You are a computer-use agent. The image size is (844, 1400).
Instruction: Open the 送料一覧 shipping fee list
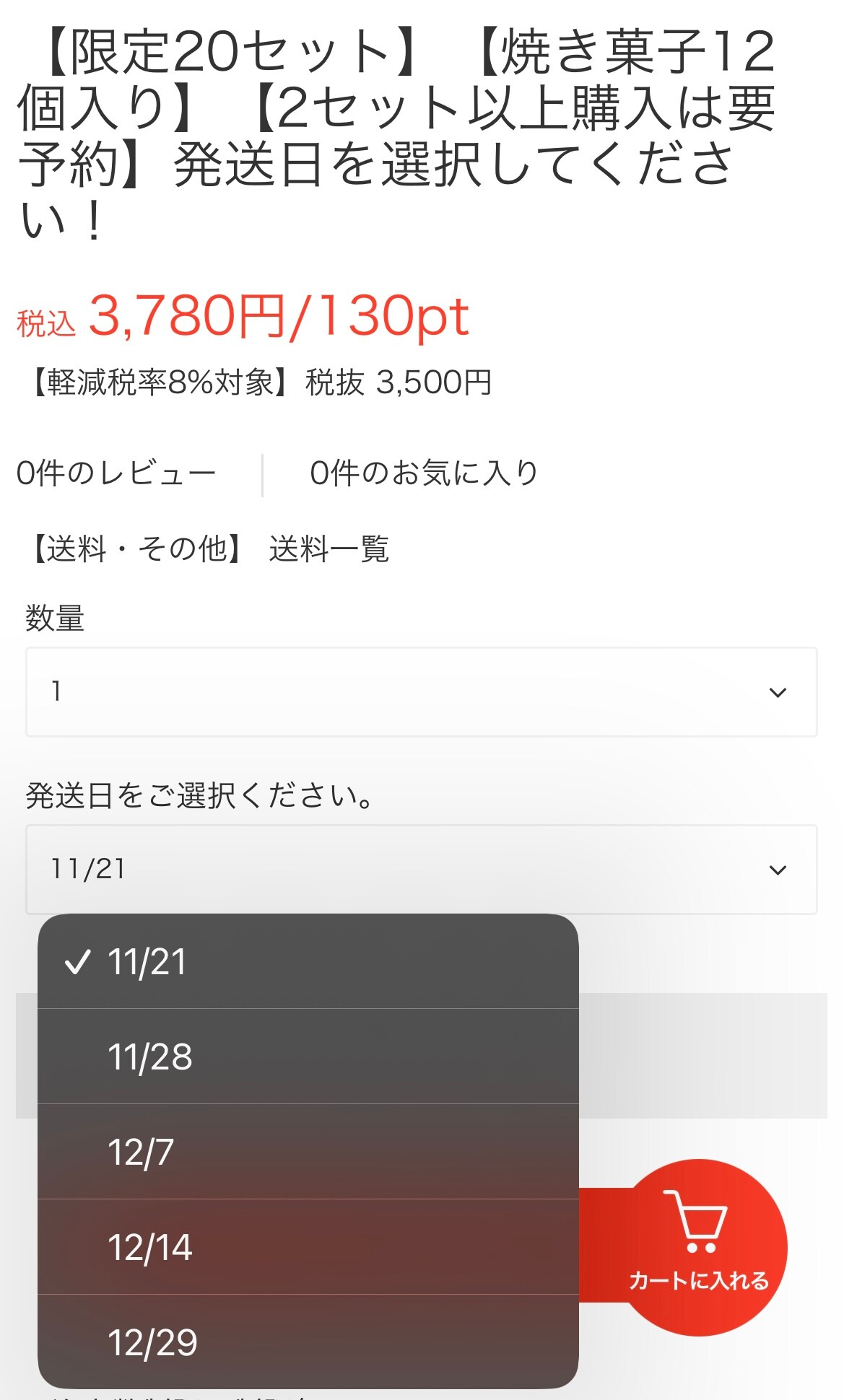click(x=329, y=549)
